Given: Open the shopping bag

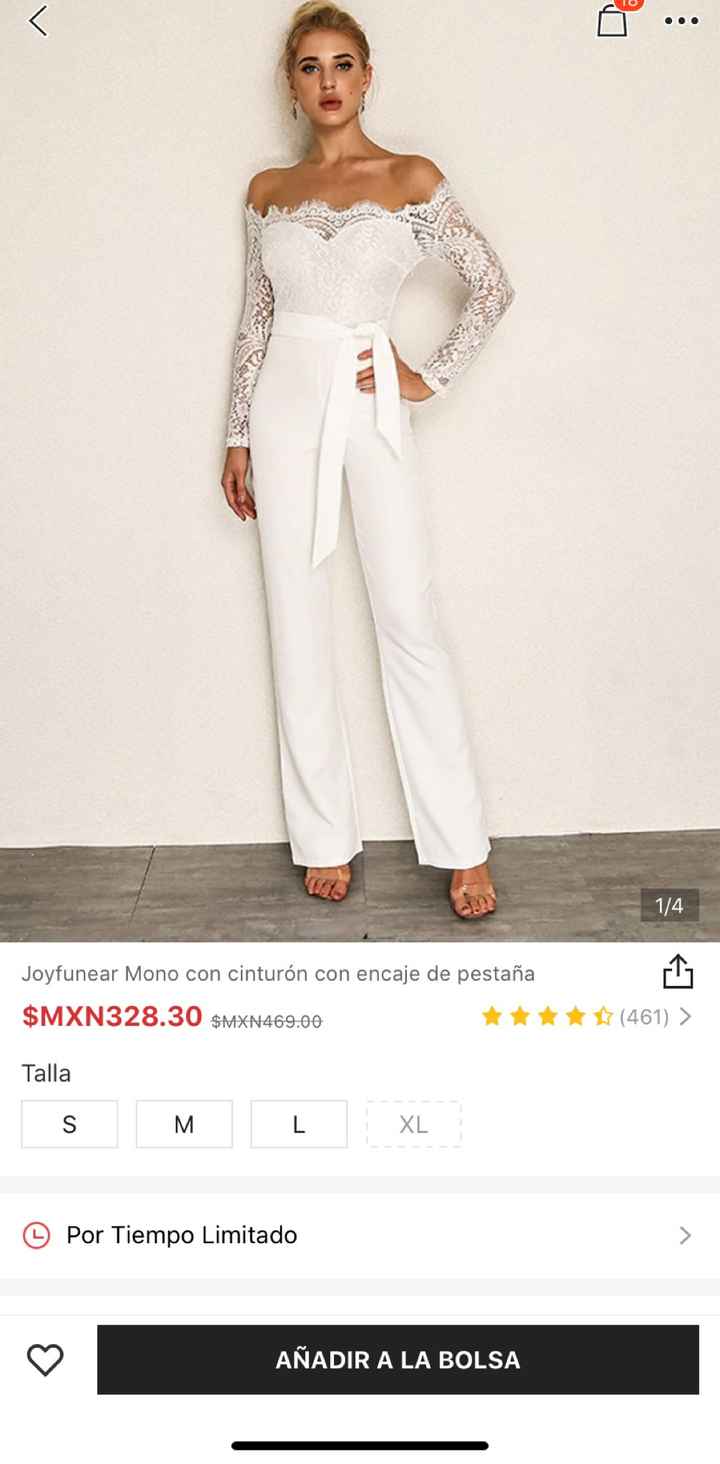Looking at the screenshot, I should click(612, 20).
